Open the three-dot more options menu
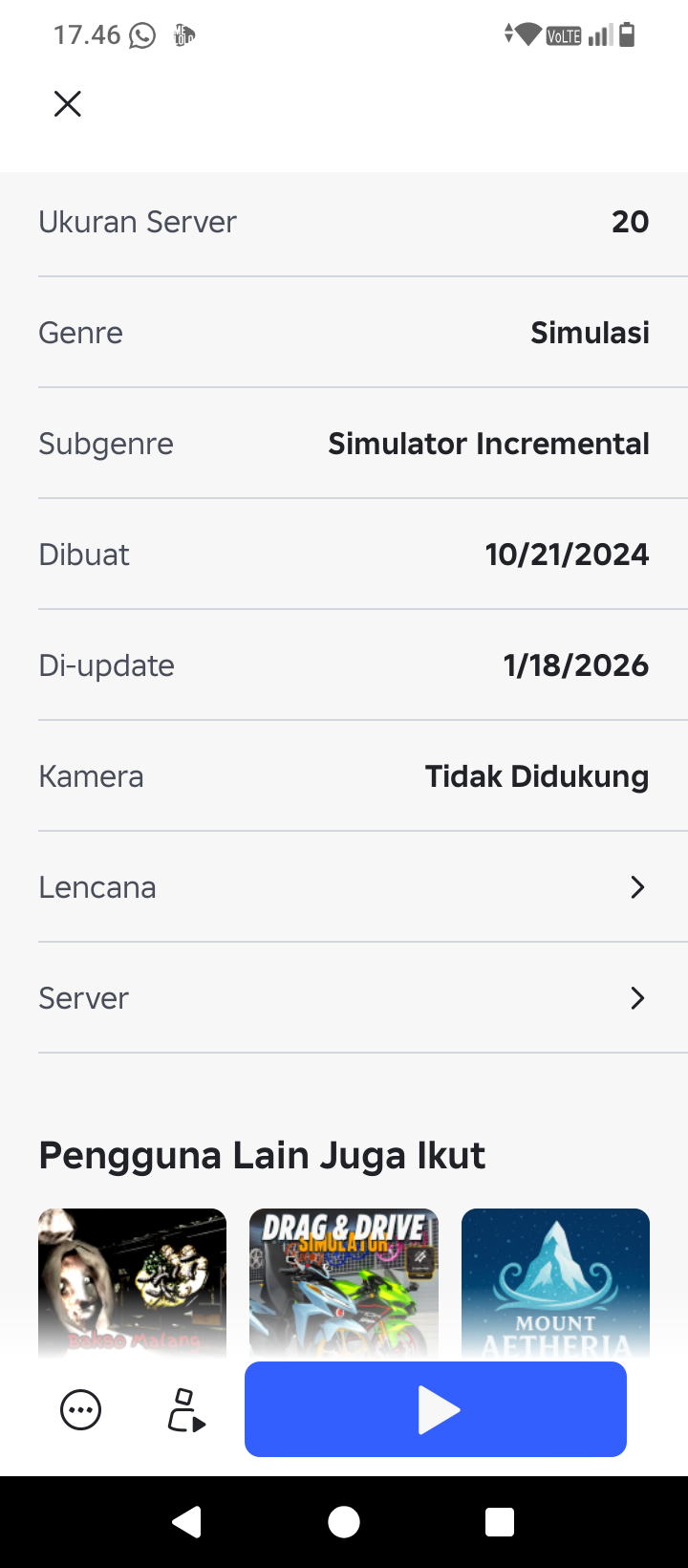This screenshot has width=688, height=1568. pos(81,1409)
